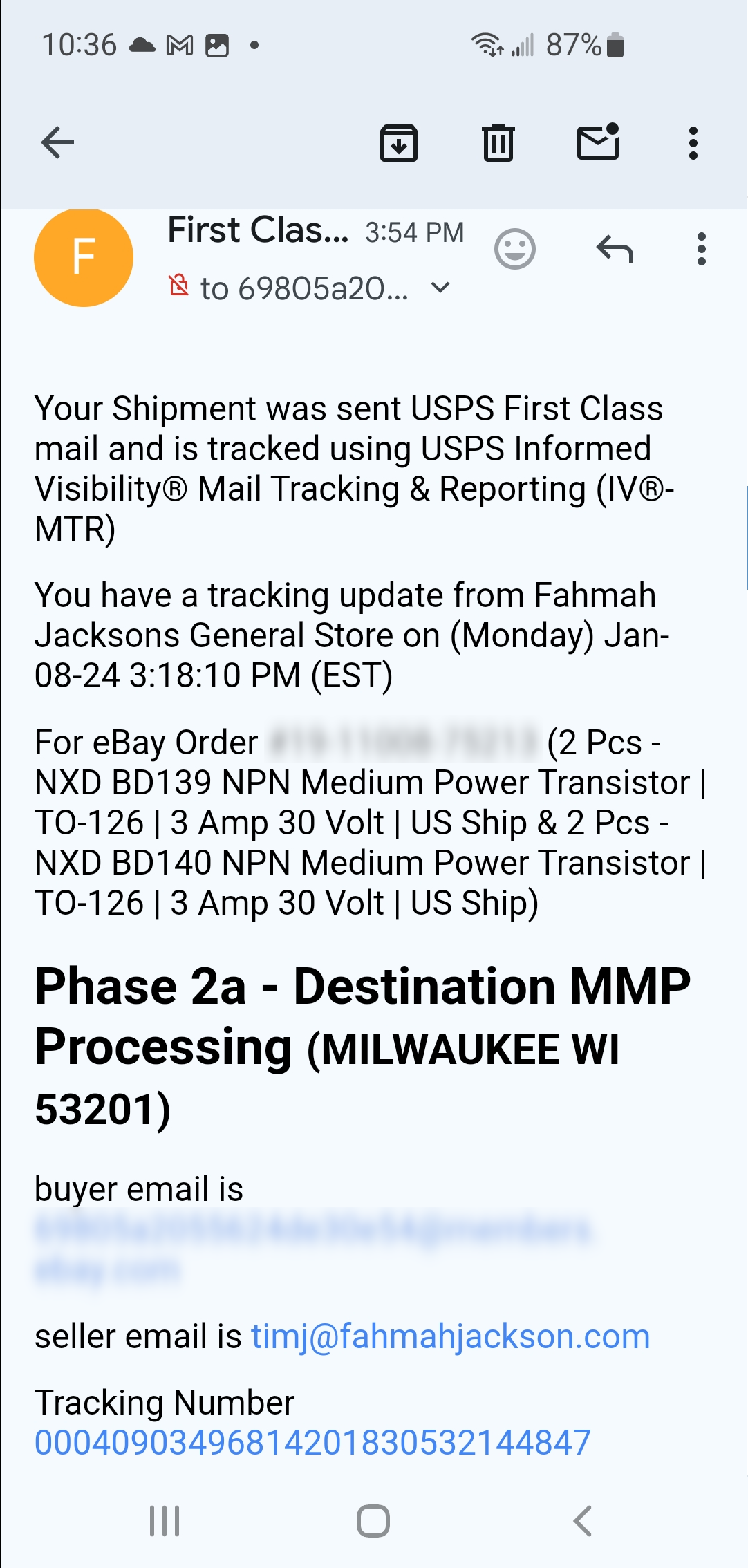748x1568 pixels.
Task: Tap the system home button
Action: [x=373, y=1521]
